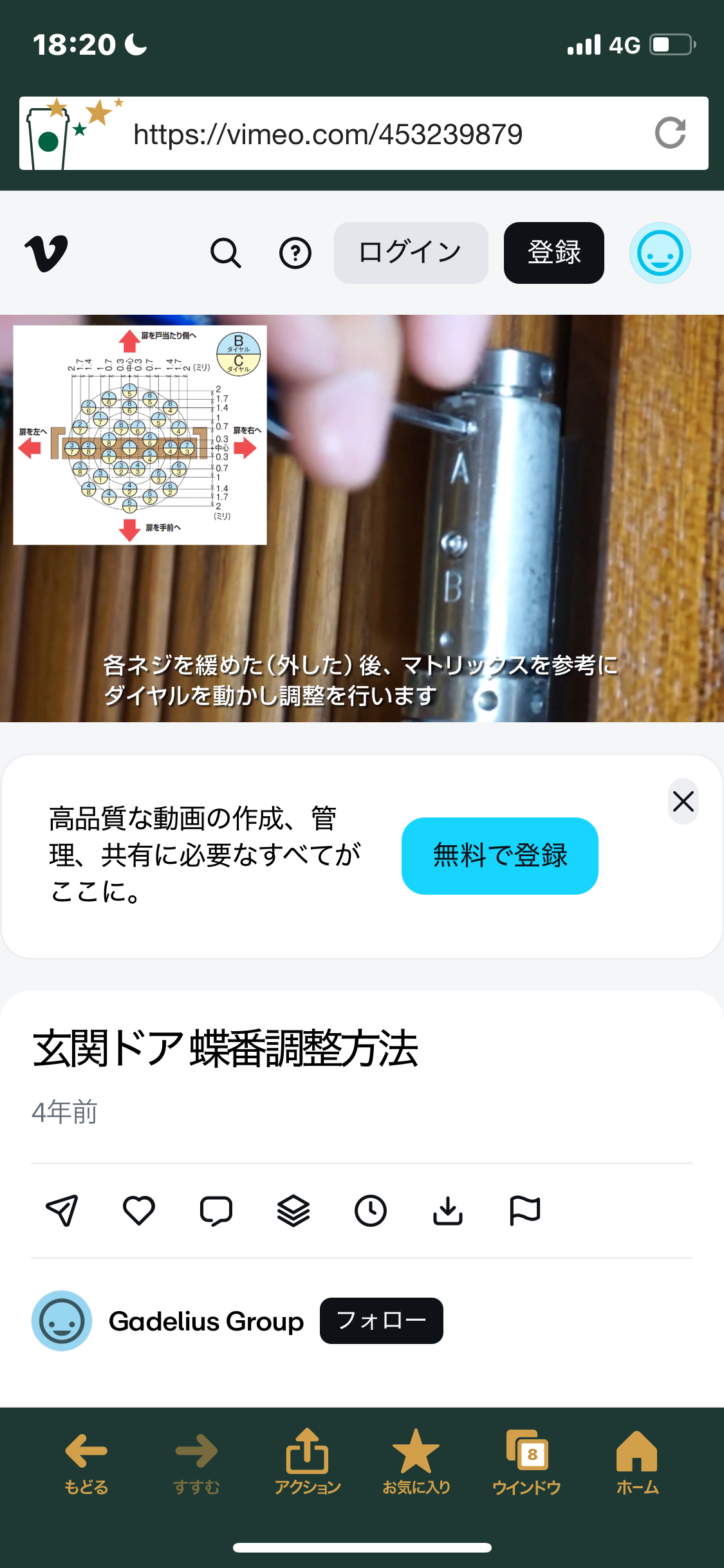Open the comments bubble icon
724x1568 pixels.
[216, 1211]
